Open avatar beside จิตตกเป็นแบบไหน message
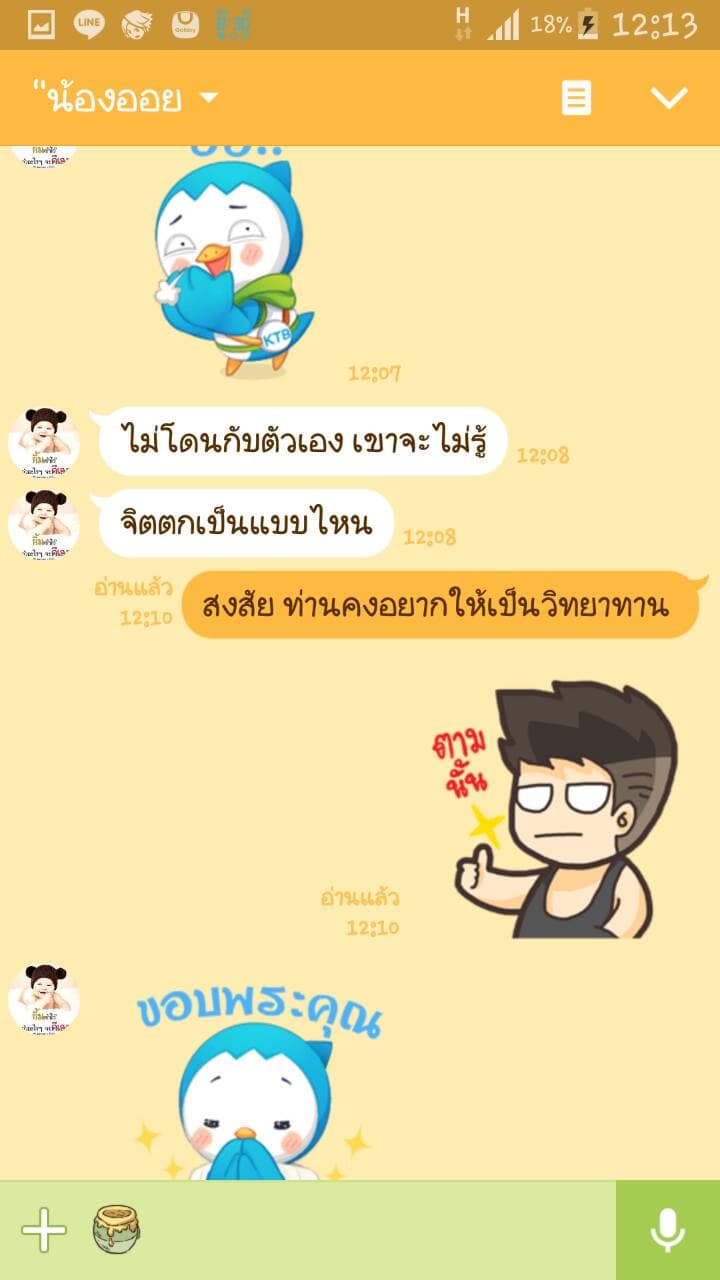The image size is (720, 1280). coord(44,524)
